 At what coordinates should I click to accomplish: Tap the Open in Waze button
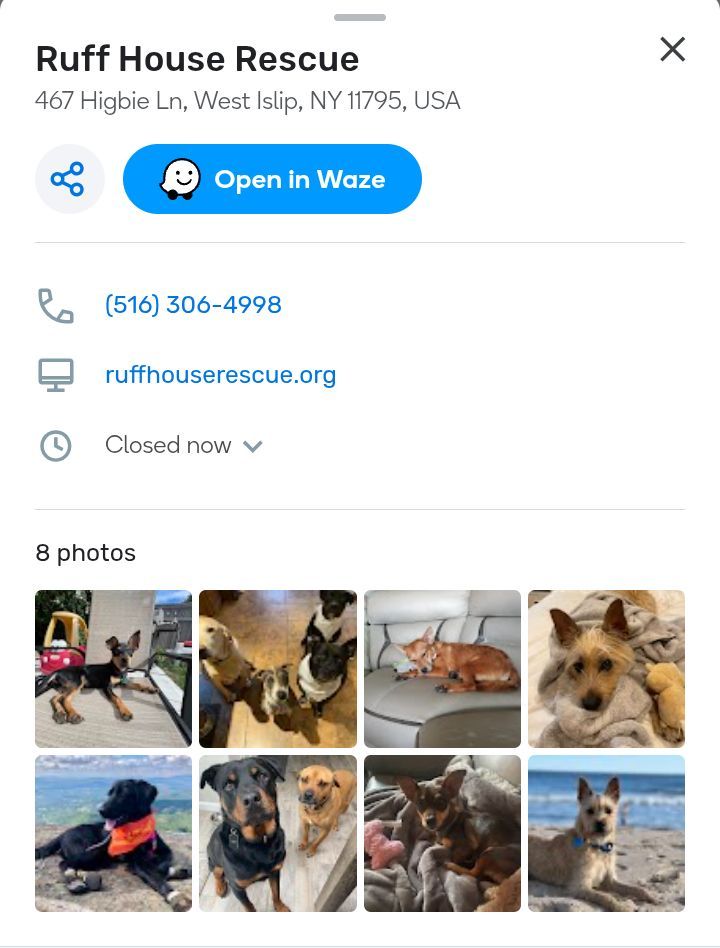tap(272, 180)
